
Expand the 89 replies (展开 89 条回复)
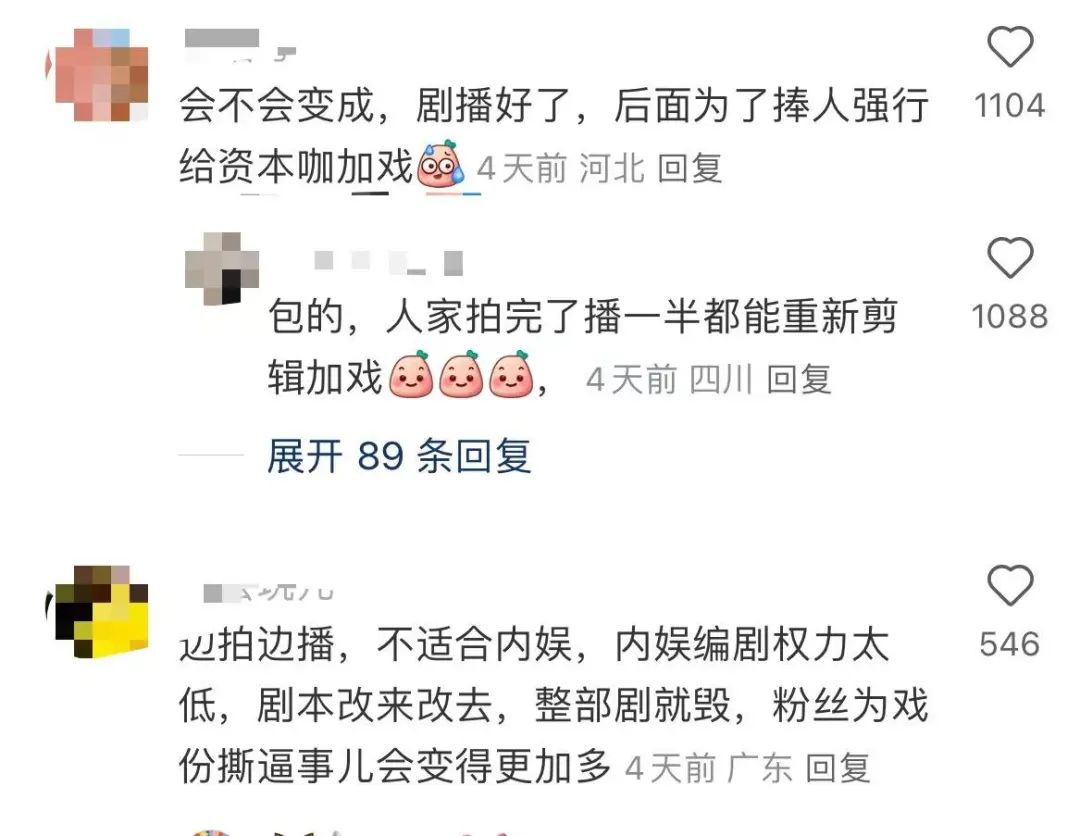398,456
